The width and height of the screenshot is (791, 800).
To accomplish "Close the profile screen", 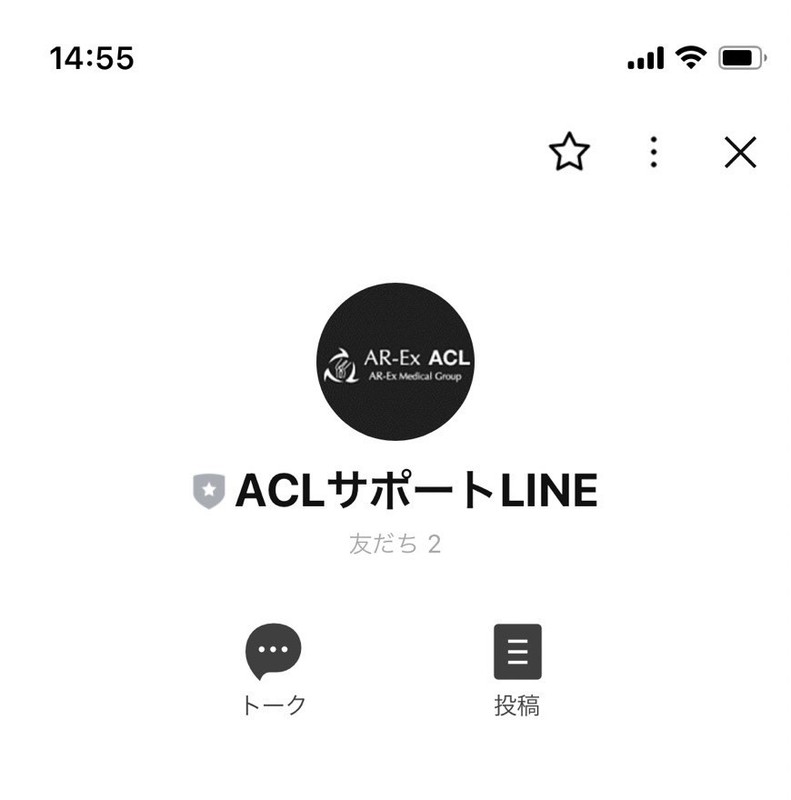I will [x=740, y=152].
